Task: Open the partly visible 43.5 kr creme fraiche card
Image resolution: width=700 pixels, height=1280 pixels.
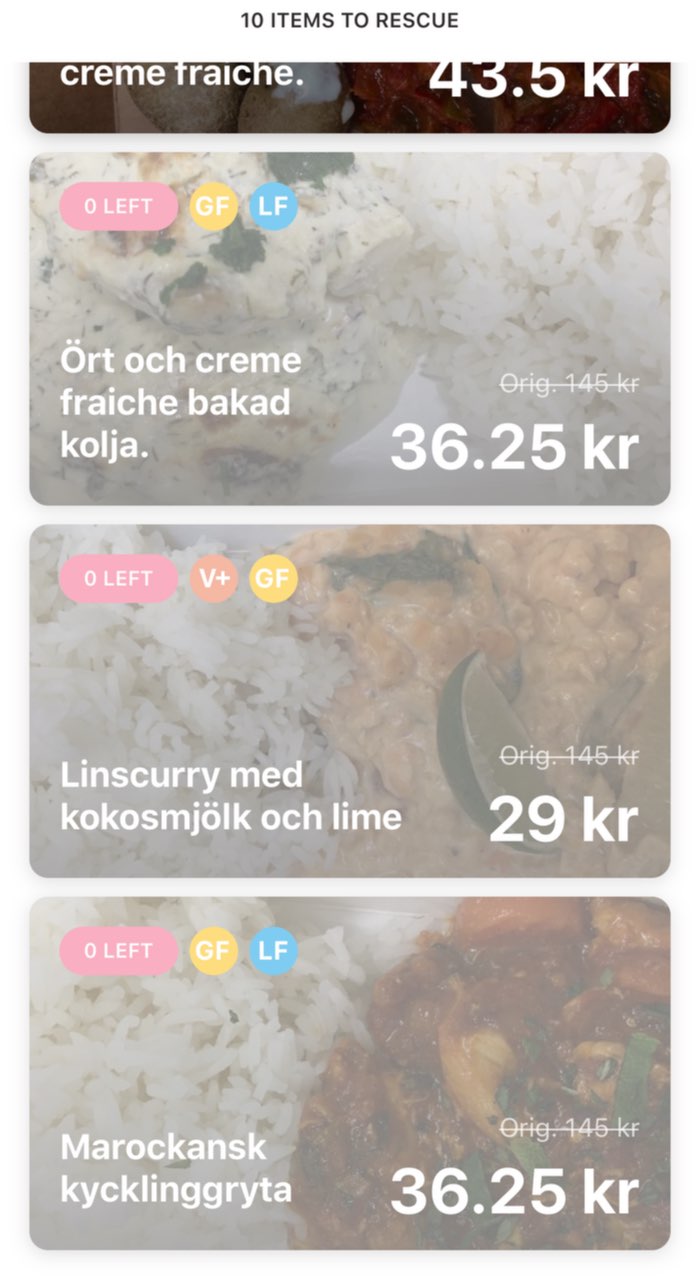Action: click(350, 97)
